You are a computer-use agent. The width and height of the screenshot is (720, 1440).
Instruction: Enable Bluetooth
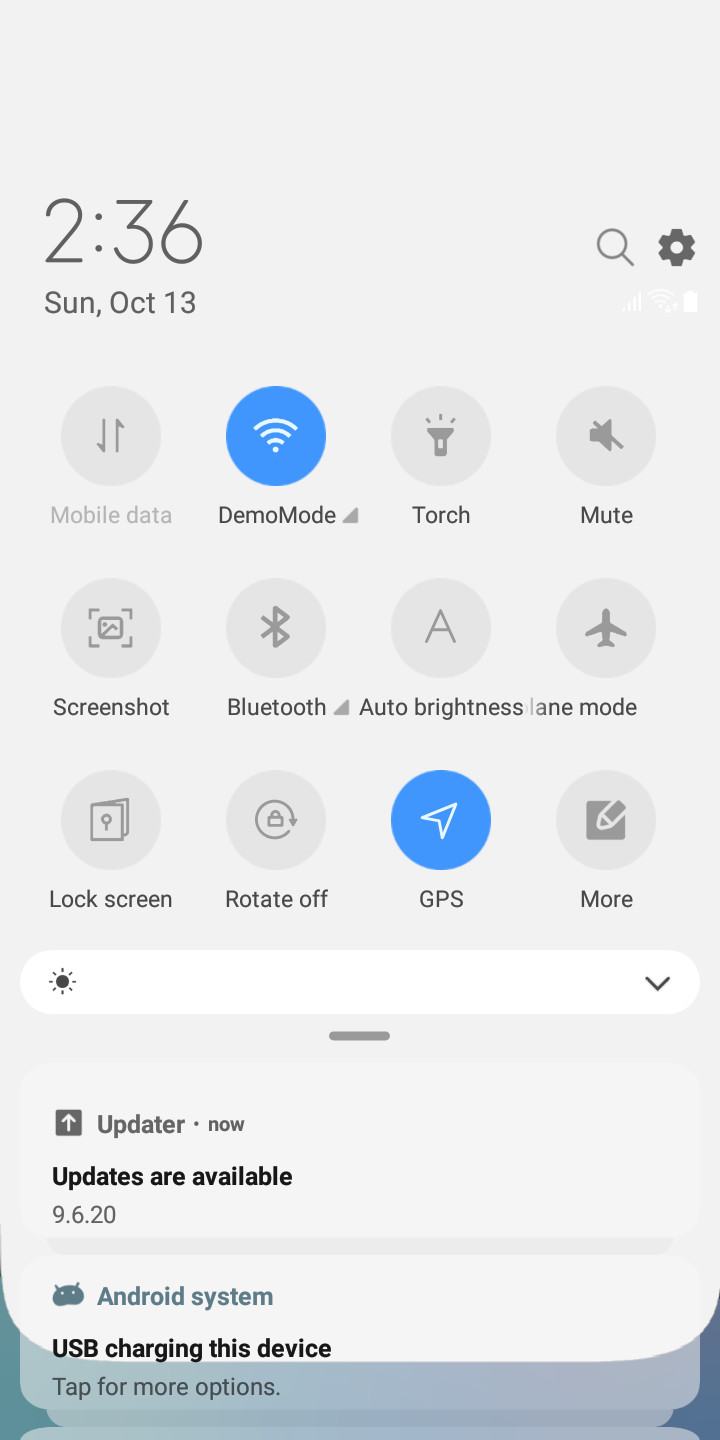pos(276,628)
